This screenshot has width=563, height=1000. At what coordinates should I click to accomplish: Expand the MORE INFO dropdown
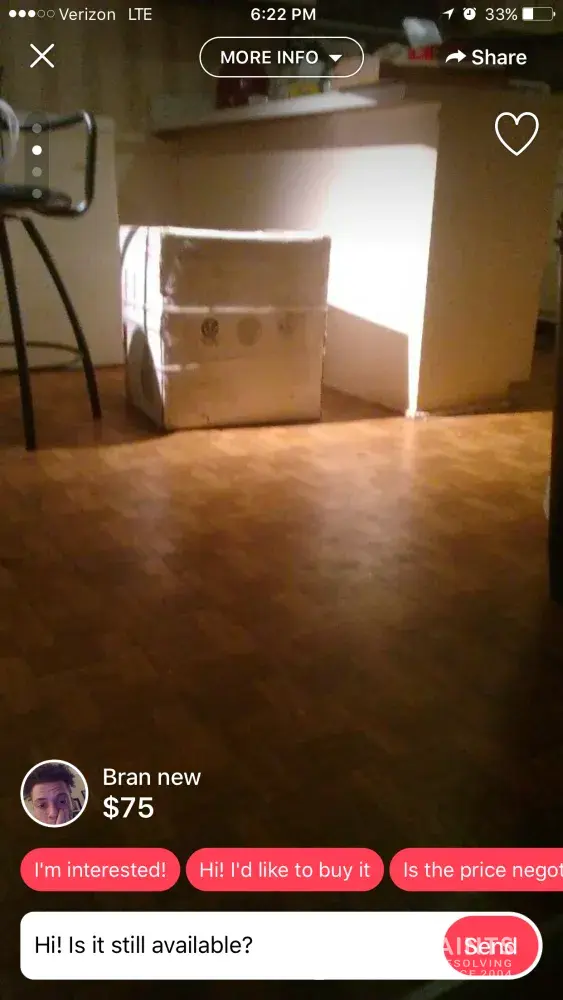281,57
